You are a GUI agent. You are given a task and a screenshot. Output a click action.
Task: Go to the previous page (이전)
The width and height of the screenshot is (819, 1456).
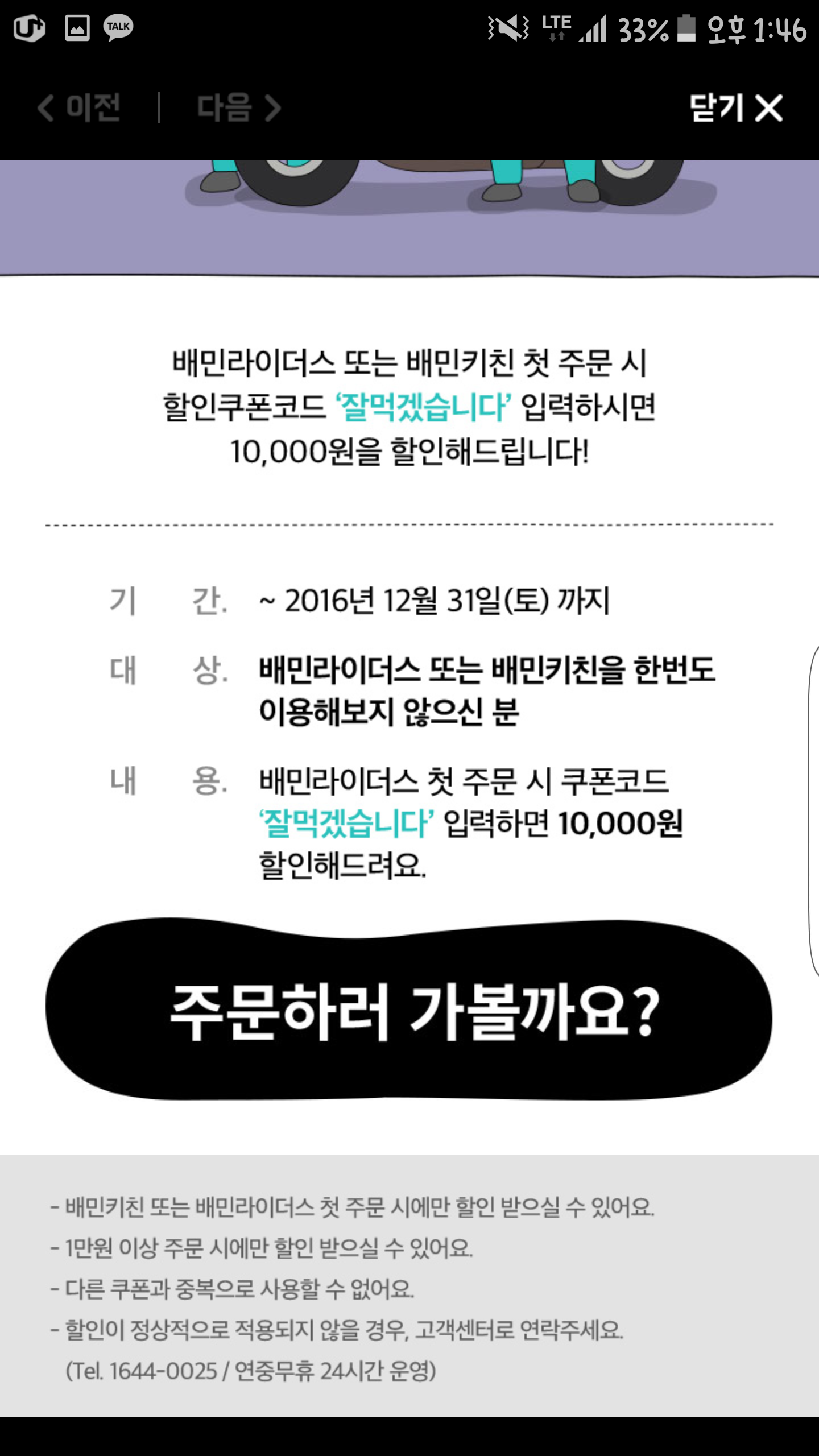[80, 108]
